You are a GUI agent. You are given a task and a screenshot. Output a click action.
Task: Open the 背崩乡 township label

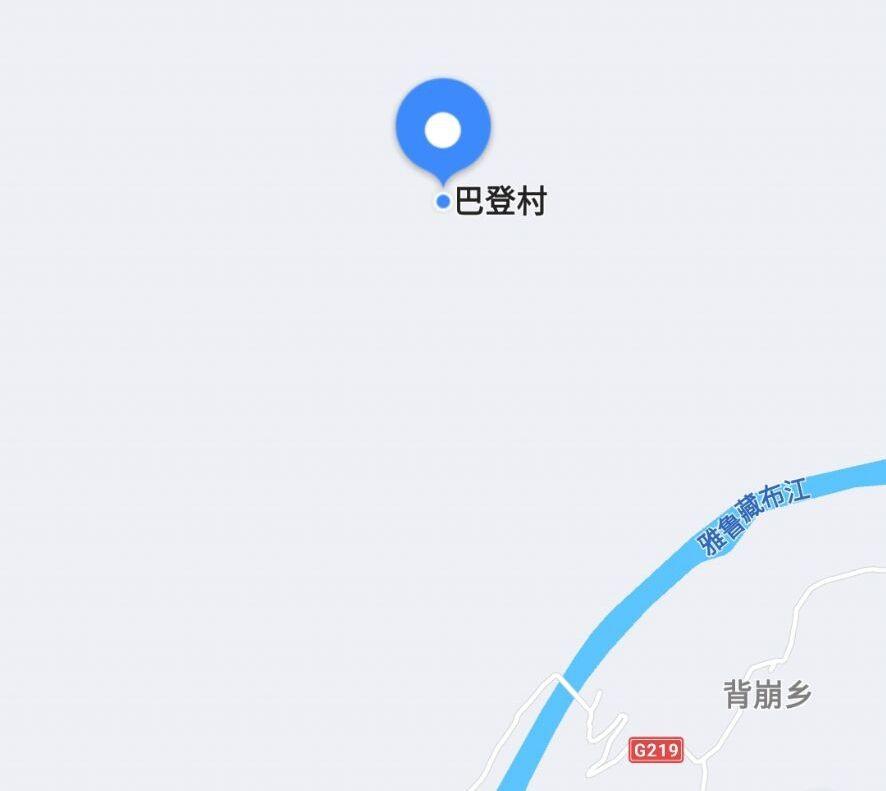pos(768,694)
